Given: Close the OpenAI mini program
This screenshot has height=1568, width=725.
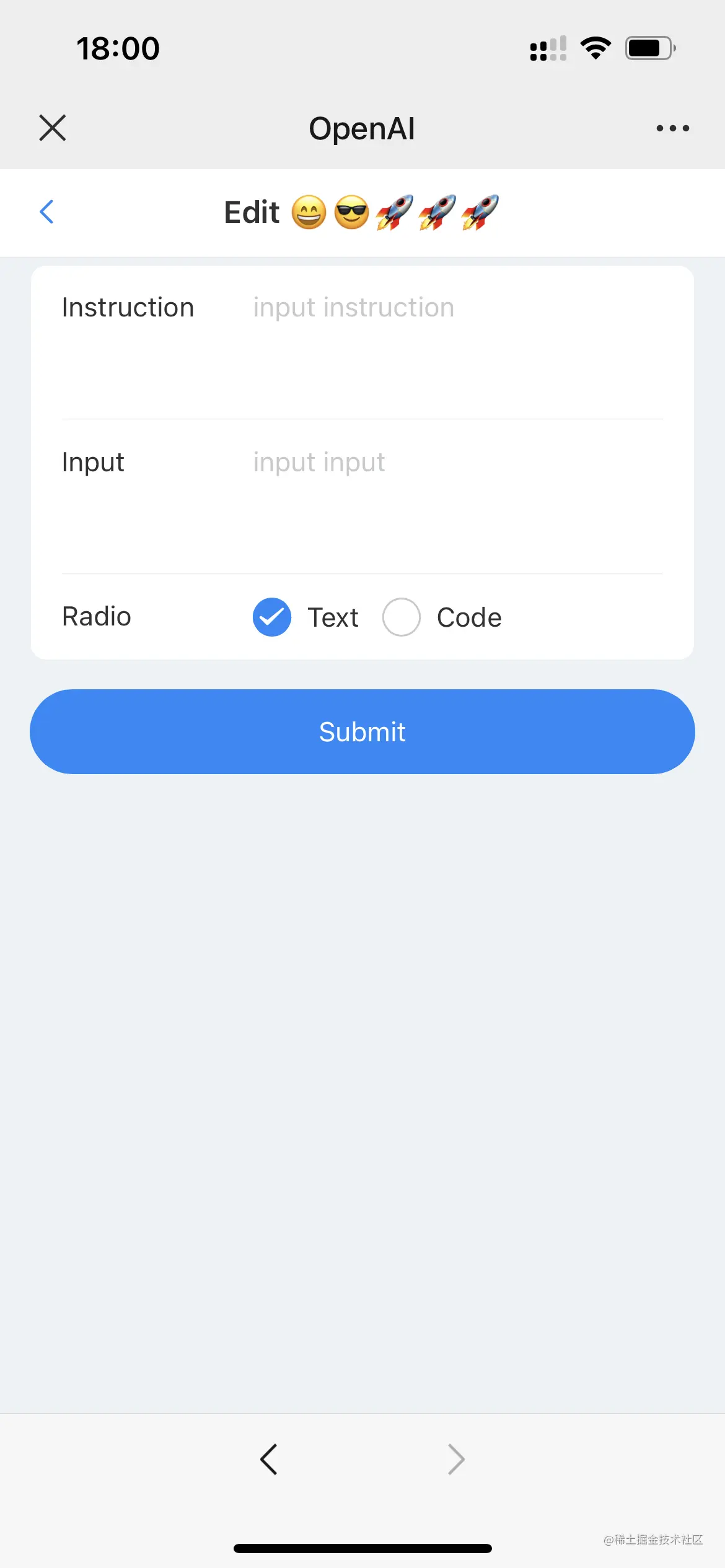Looking at the screenshot, I should [52, 128].
